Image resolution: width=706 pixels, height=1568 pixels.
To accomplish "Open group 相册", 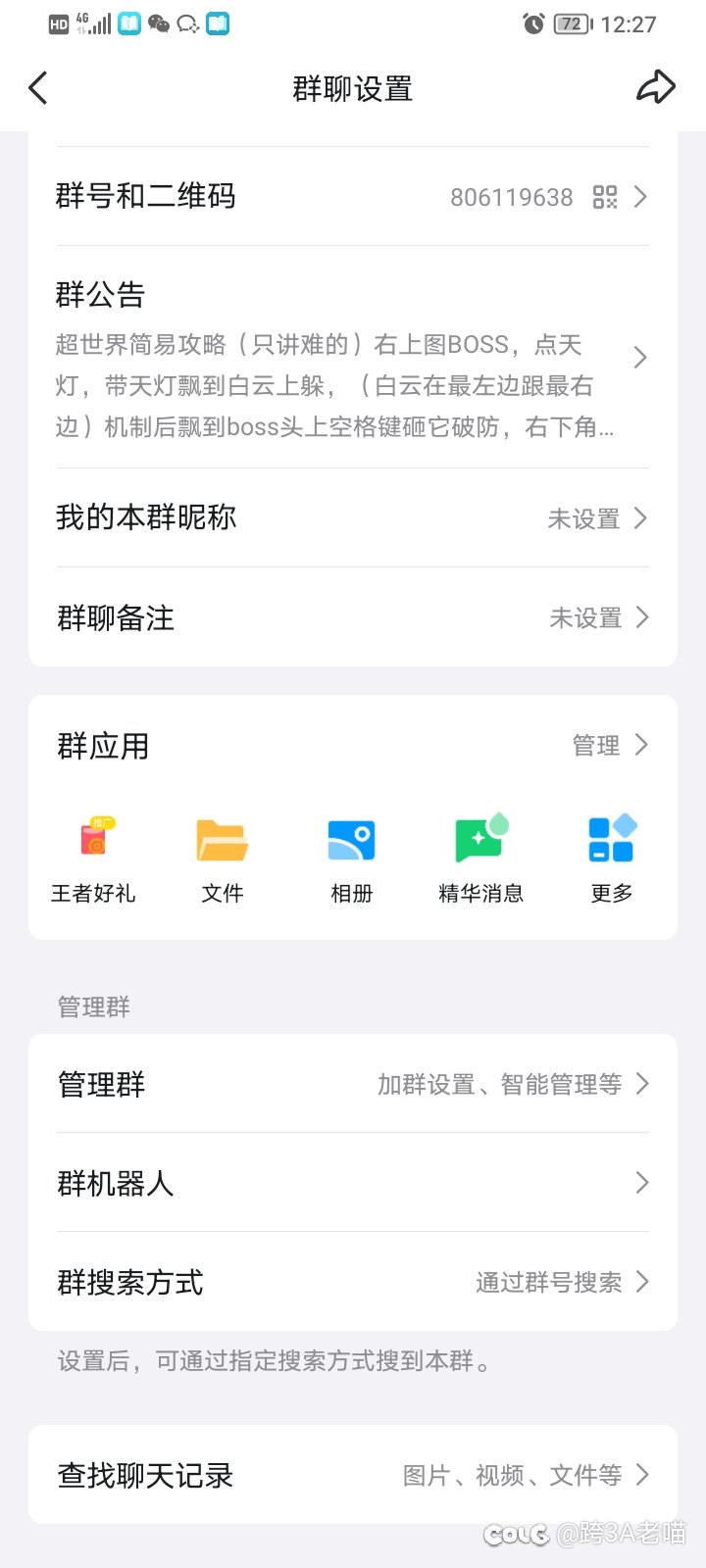I will (x=352, y=859).
